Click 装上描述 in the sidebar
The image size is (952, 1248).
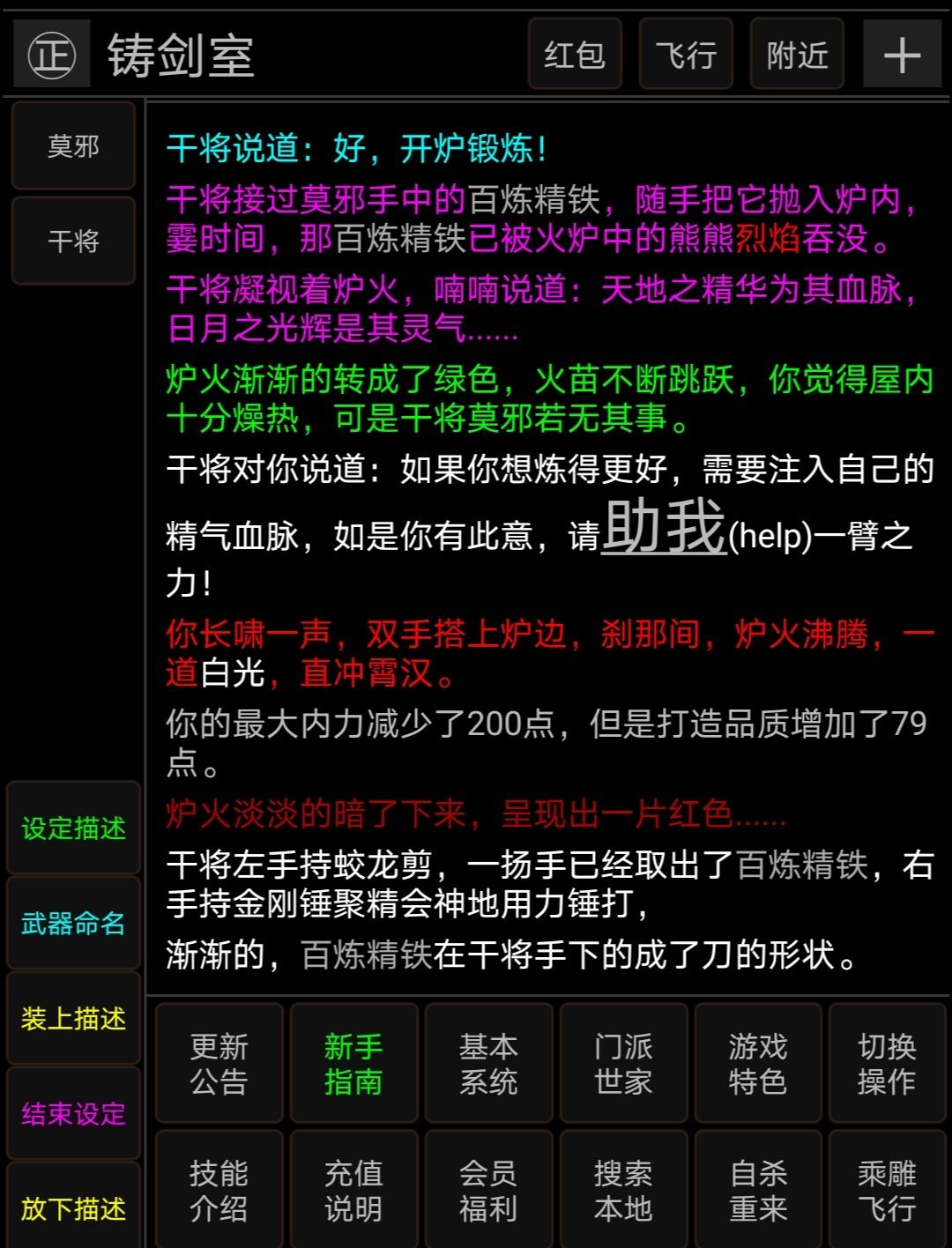click(x=72, y=1019)
